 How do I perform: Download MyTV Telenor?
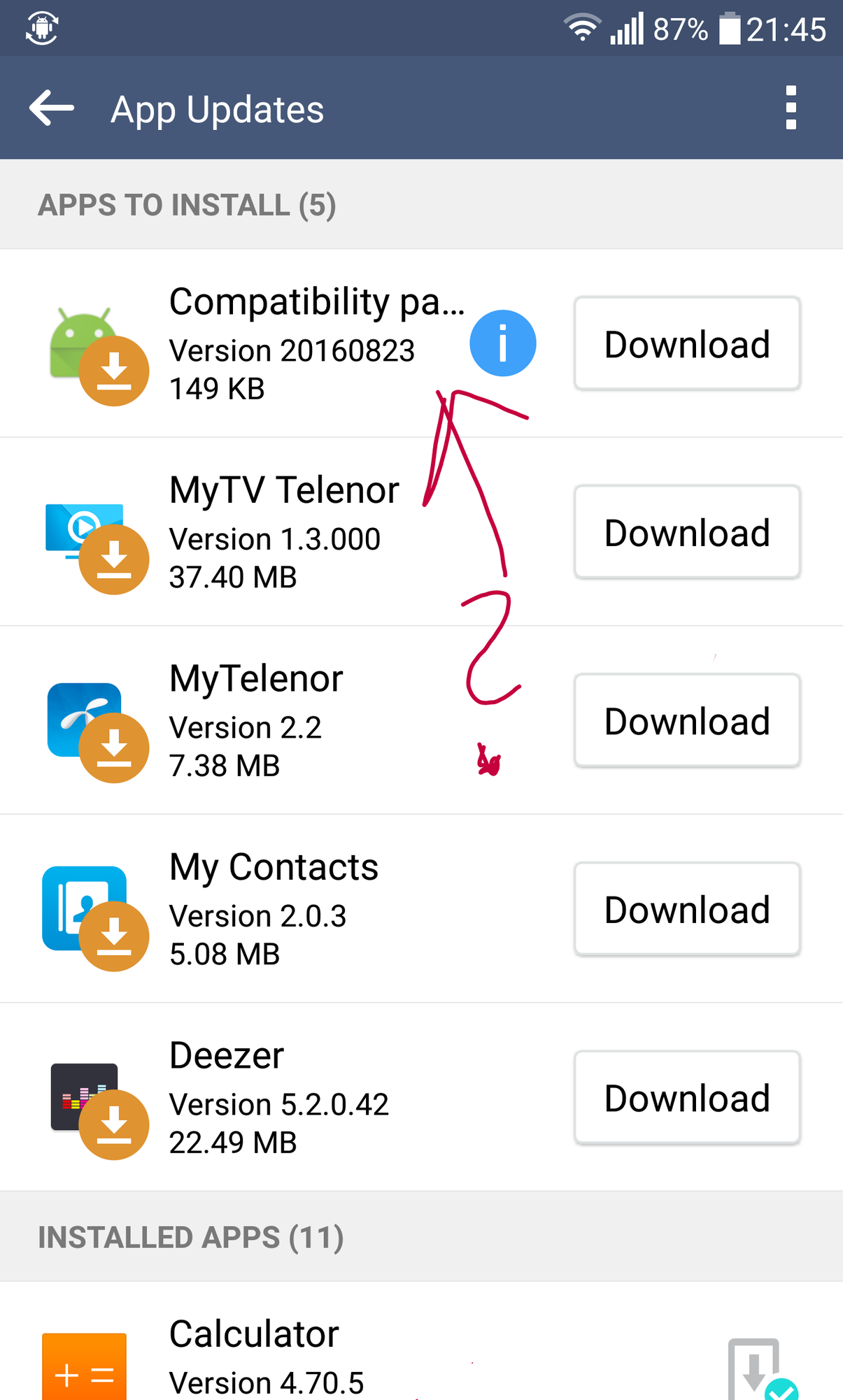pos(687,532)
